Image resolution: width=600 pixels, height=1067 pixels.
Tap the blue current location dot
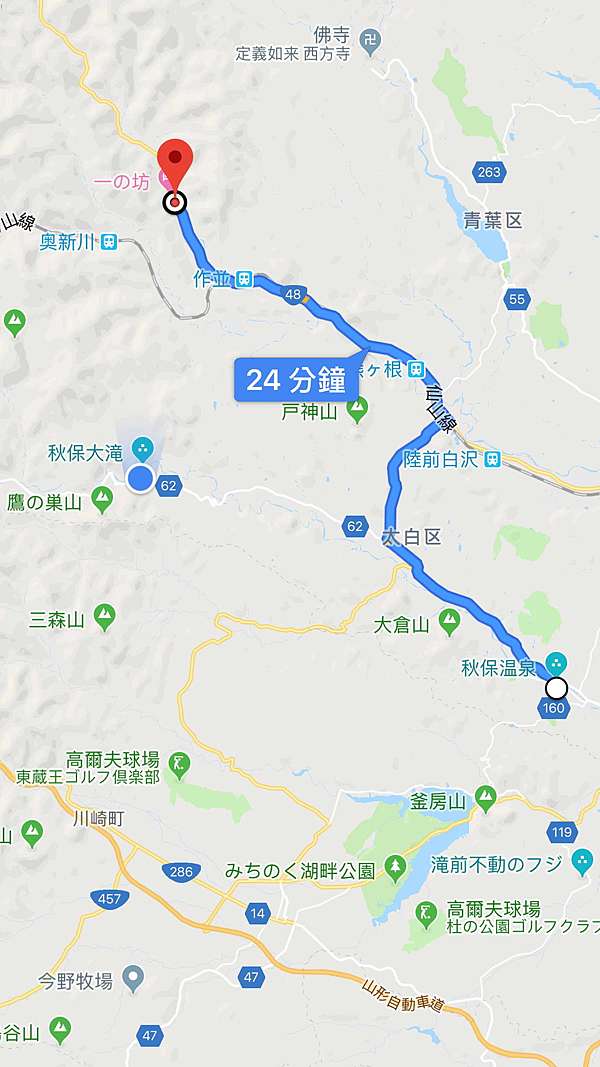[x=141, y=478]
